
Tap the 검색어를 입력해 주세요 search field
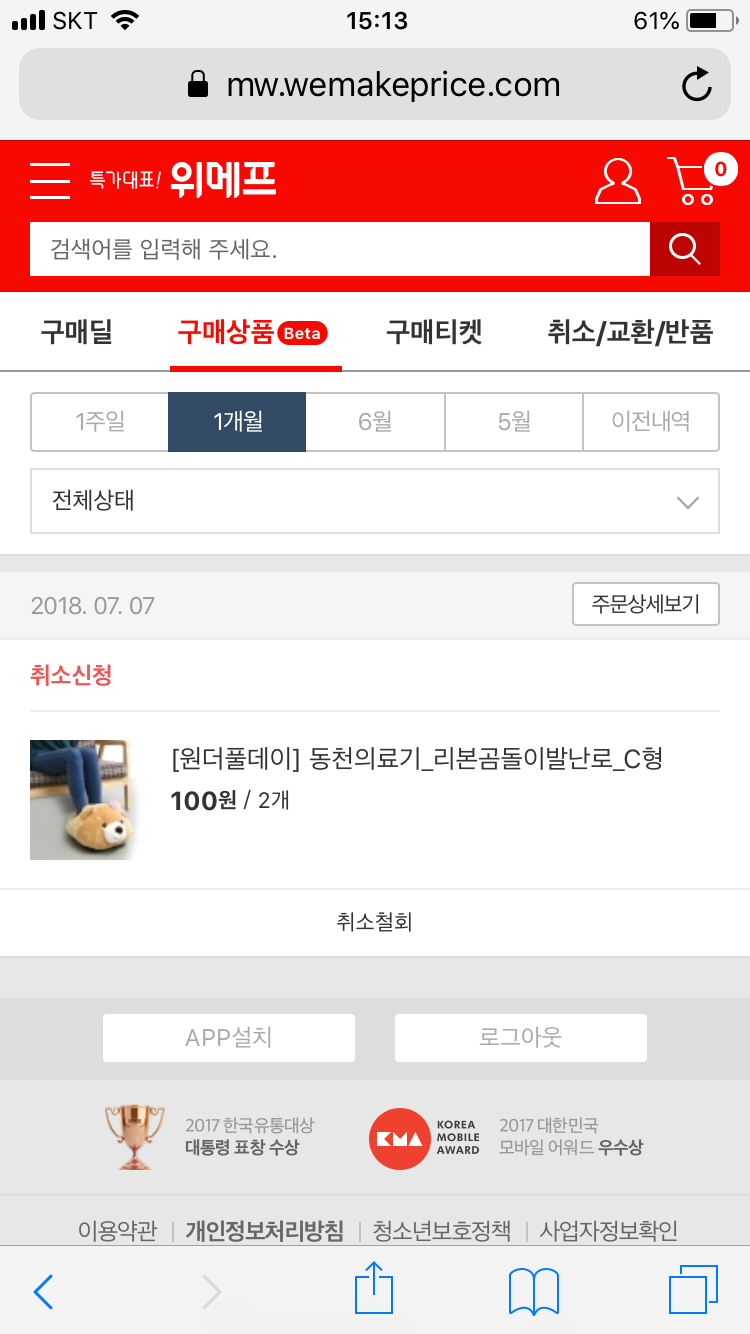click(340, 249)
